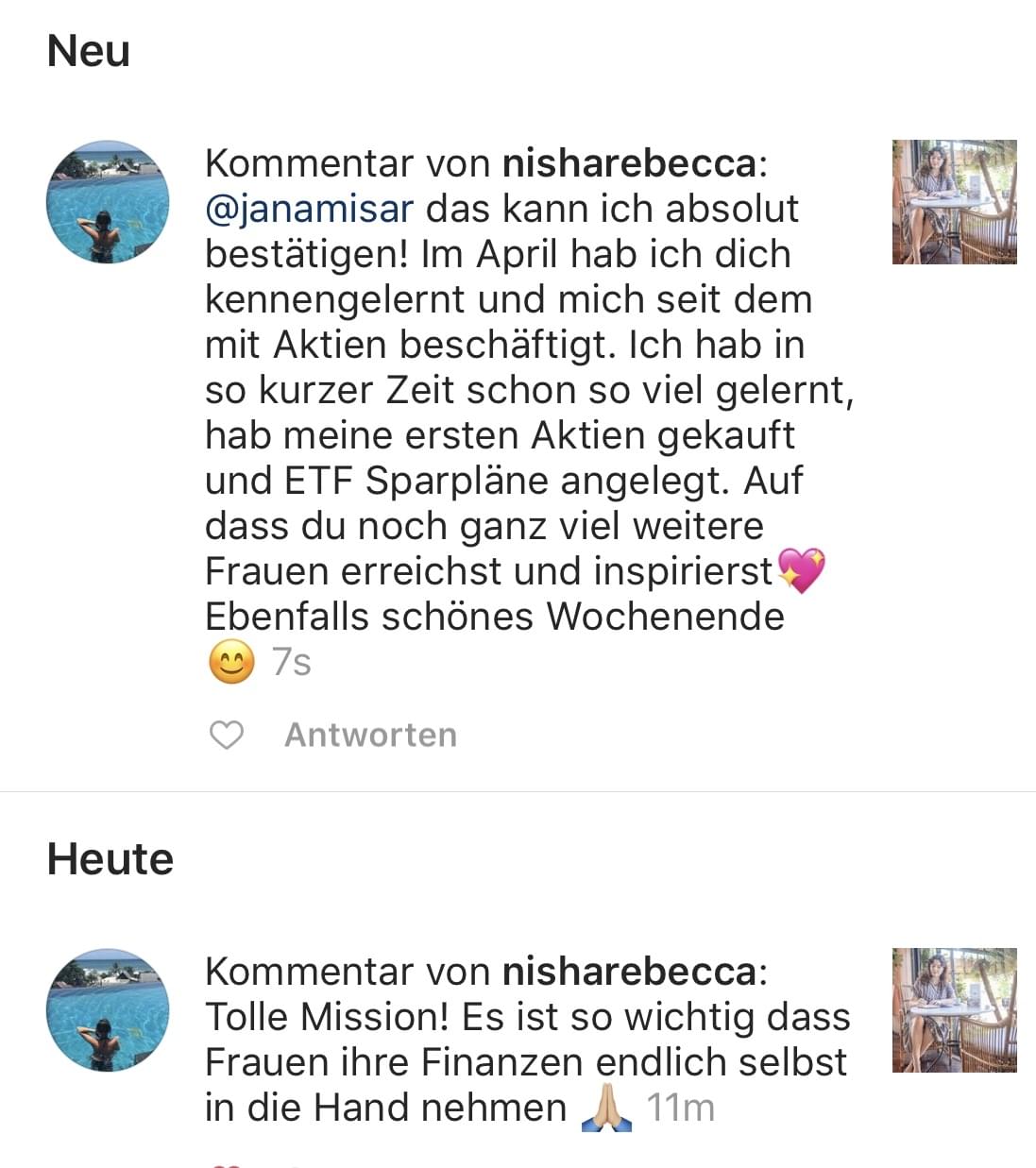This screenshot has height=1168, width=1036.
Task: Open the @janamisar profile mention
Action: pyautogui.click(x=309, y=209)
